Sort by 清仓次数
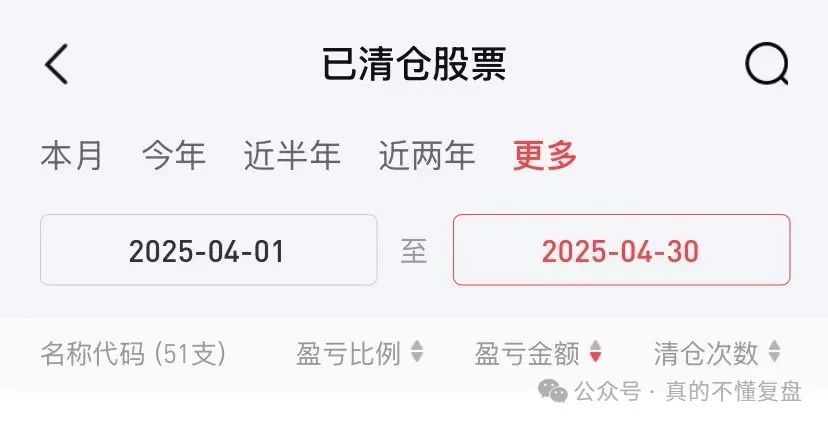 pos(717,353)
